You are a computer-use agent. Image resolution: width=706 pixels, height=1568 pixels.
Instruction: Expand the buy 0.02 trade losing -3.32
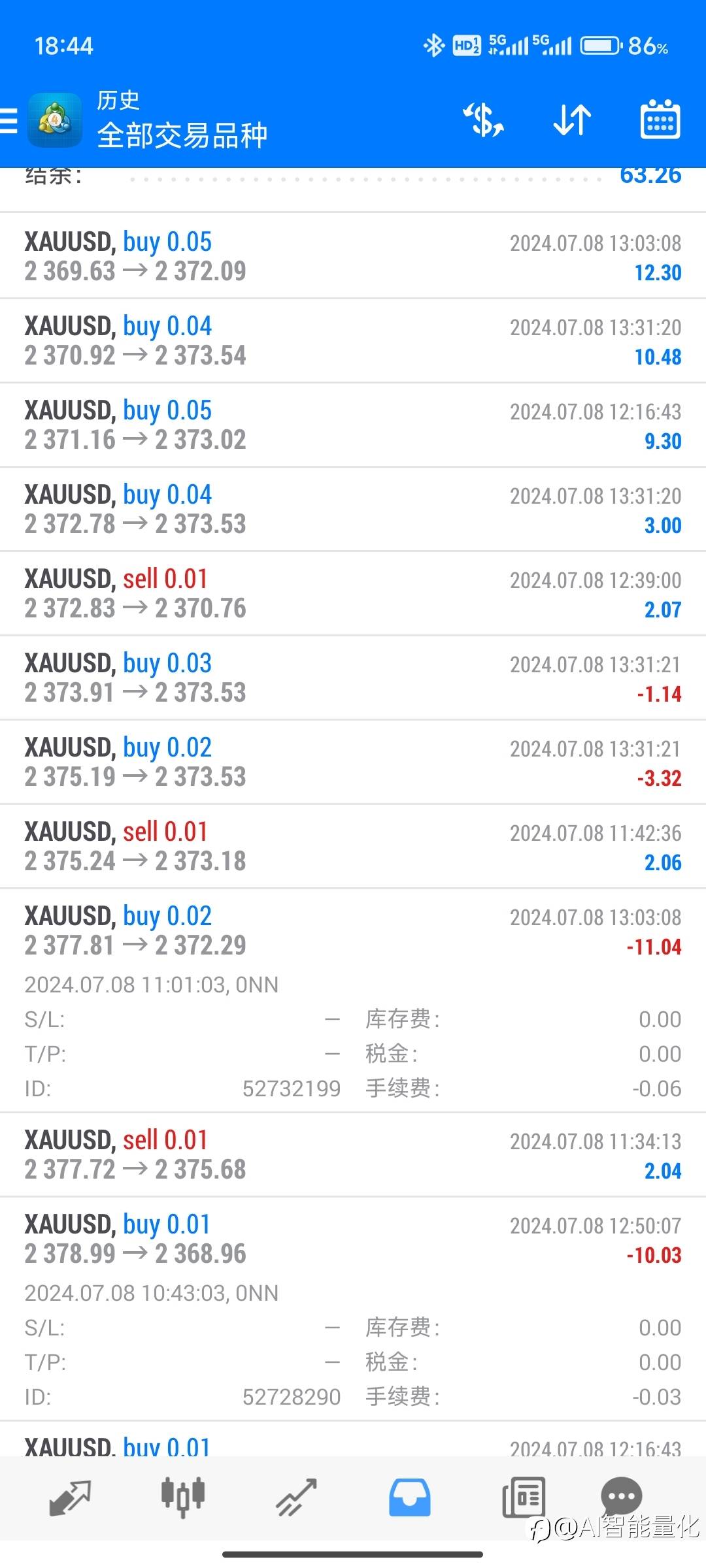point(353,762)
